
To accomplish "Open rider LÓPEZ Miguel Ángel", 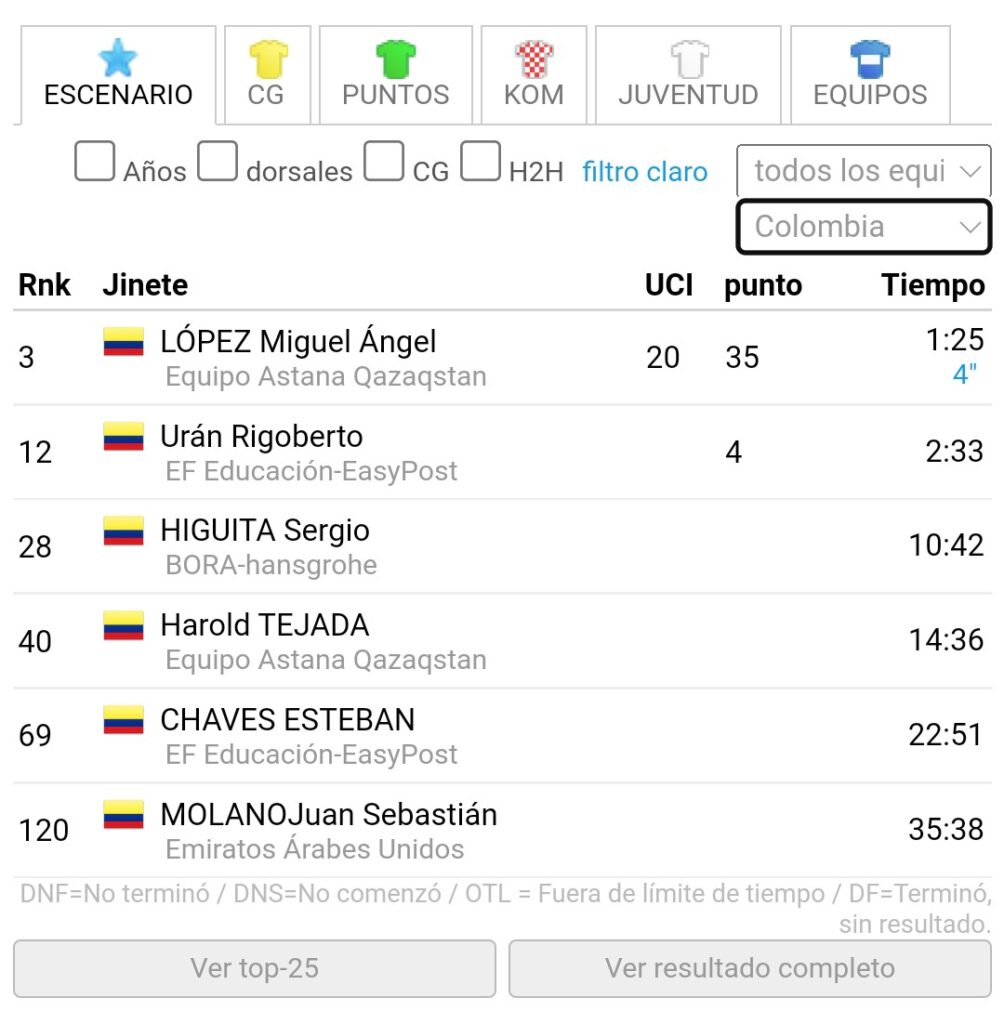I will 298,342.
